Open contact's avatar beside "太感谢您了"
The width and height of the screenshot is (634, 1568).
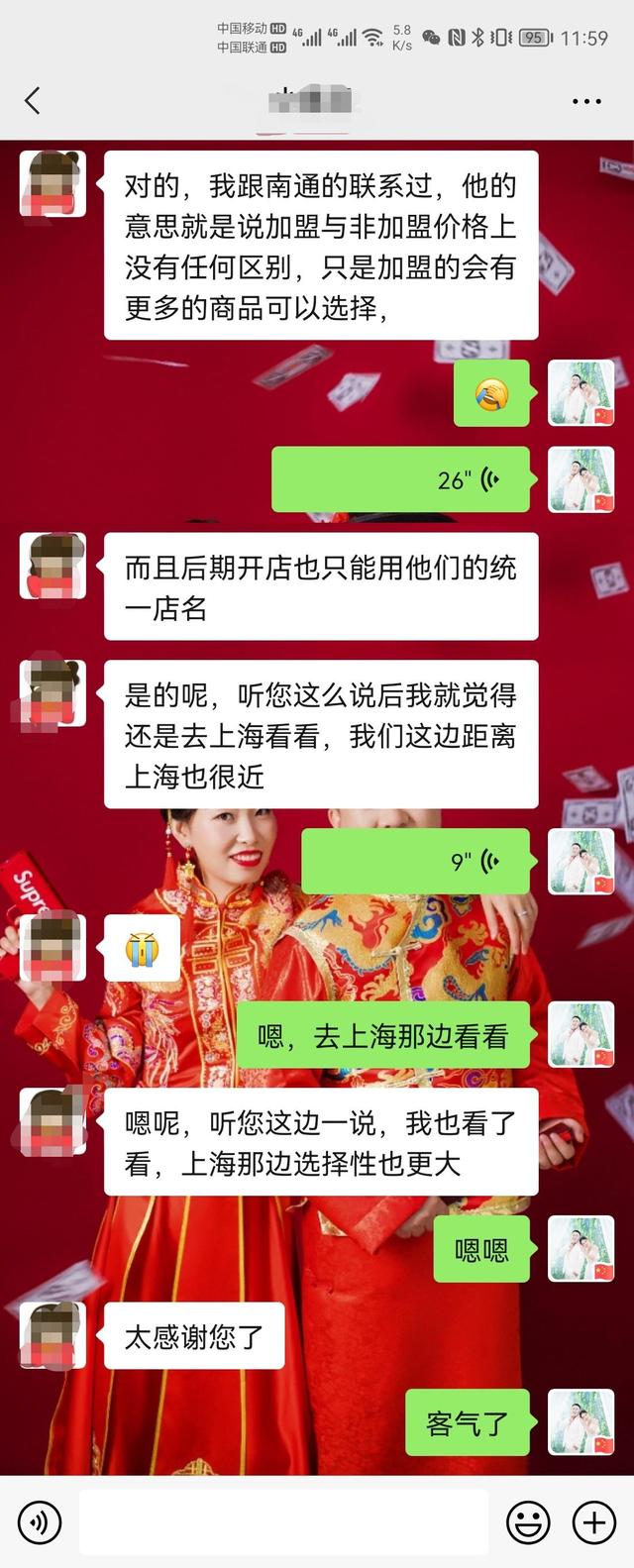(53, 1336)
